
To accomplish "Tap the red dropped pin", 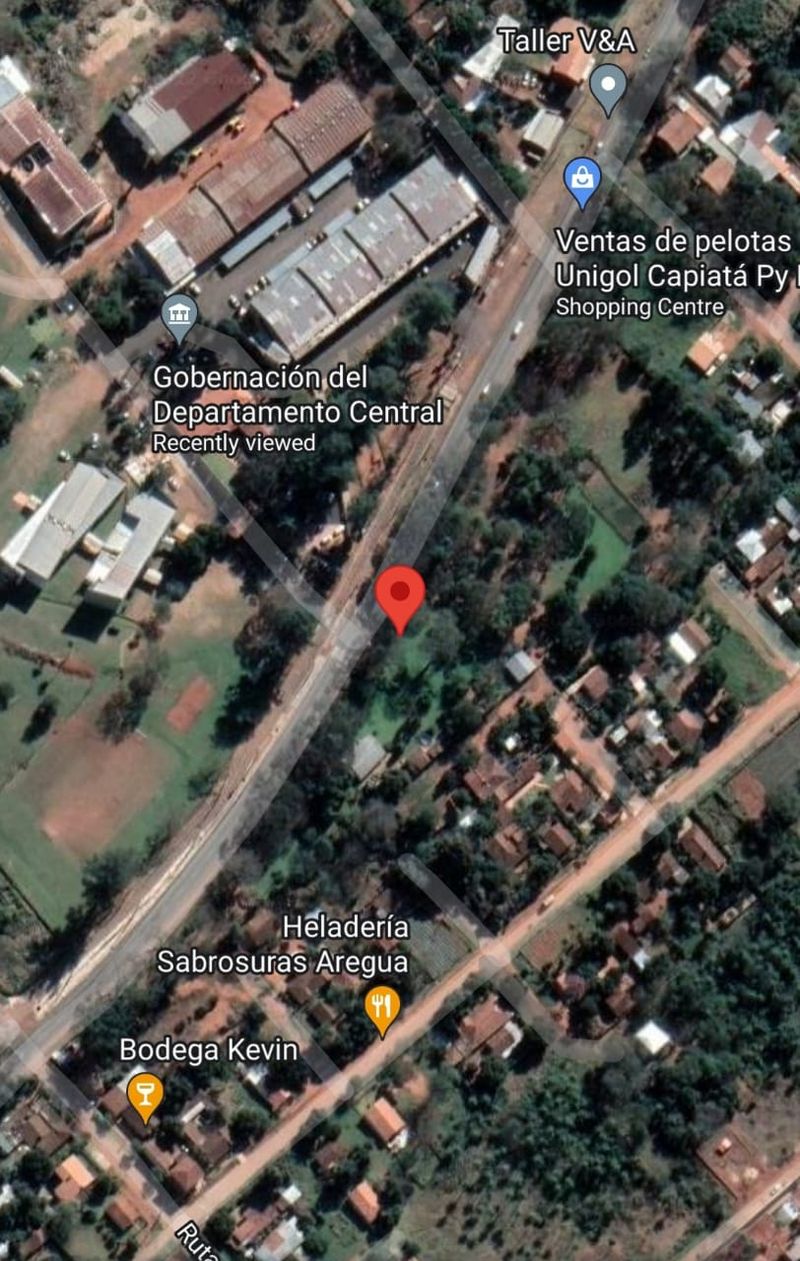I will pos(400,595).
